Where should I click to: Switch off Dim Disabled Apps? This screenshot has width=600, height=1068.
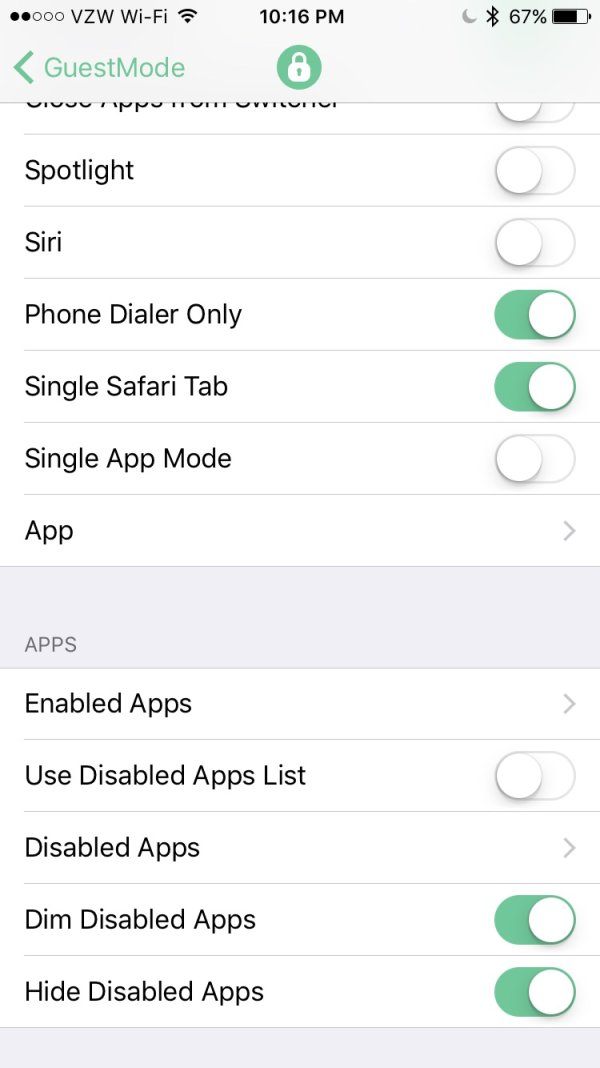535,920
